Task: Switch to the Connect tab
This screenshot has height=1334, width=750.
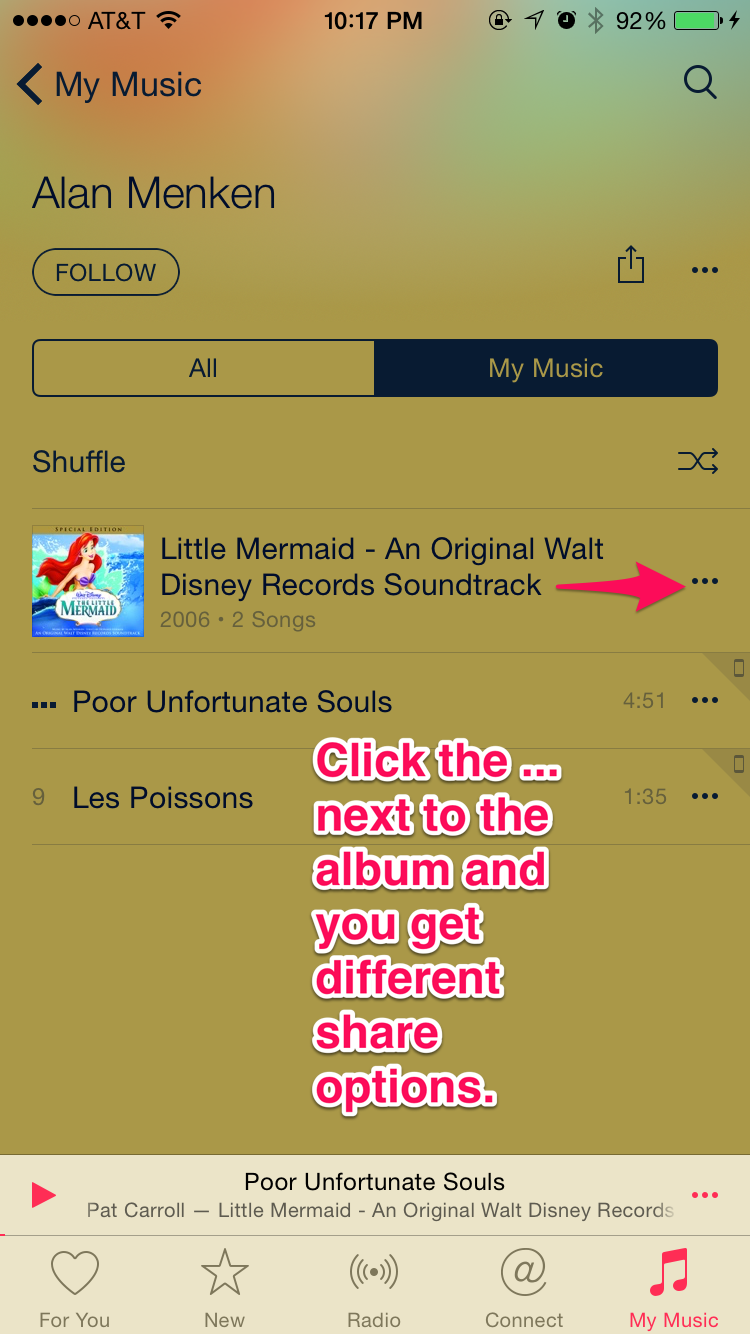Action: tap(524, 1290)
